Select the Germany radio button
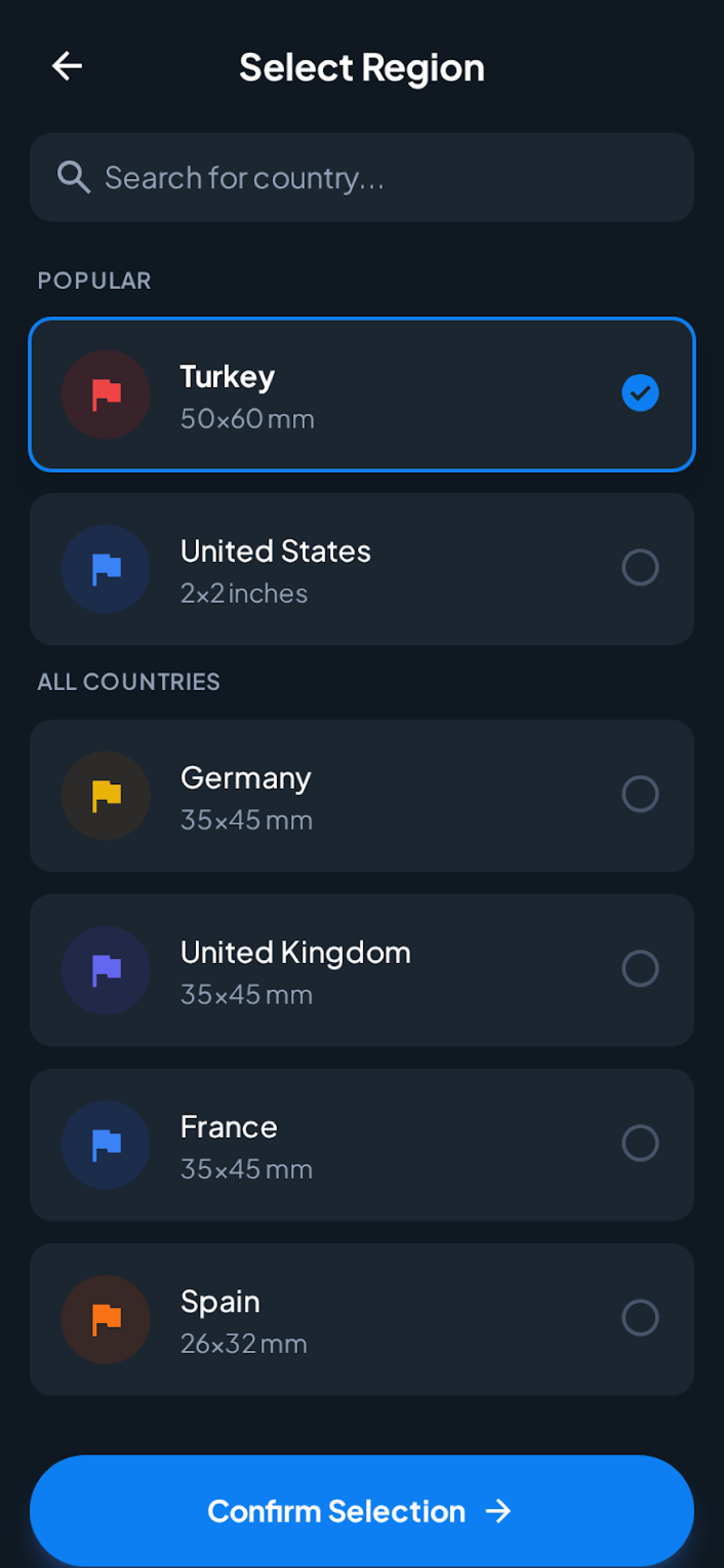The image size is (724, 1568). 640,794
